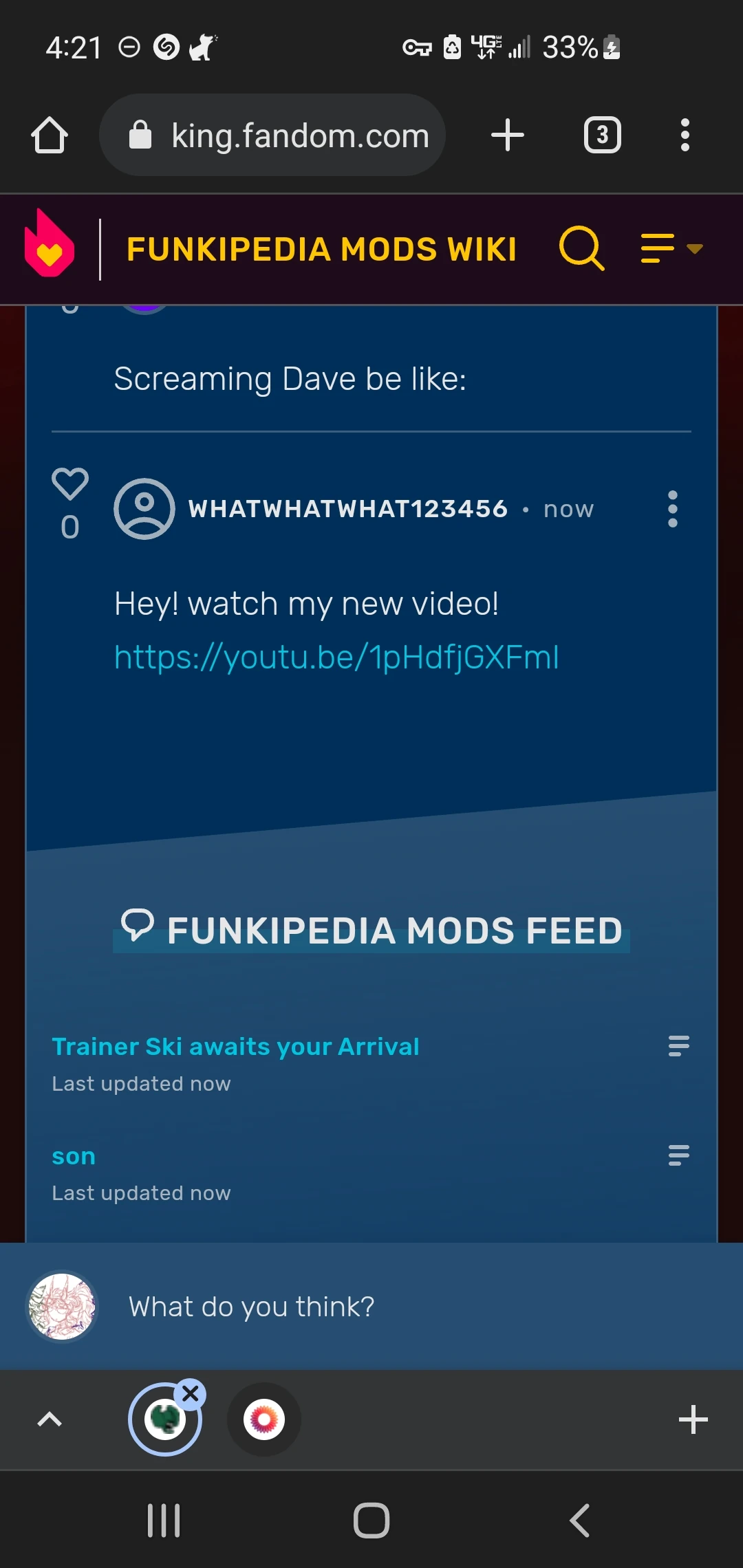
Task: Open a new browser tab
Action: (508, 135)
